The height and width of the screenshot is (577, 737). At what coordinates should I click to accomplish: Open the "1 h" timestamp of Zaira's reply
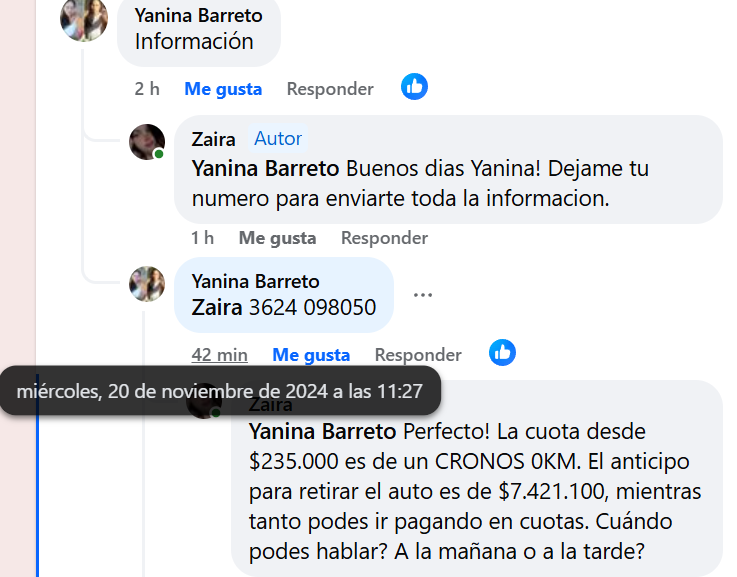pos(202,238)
